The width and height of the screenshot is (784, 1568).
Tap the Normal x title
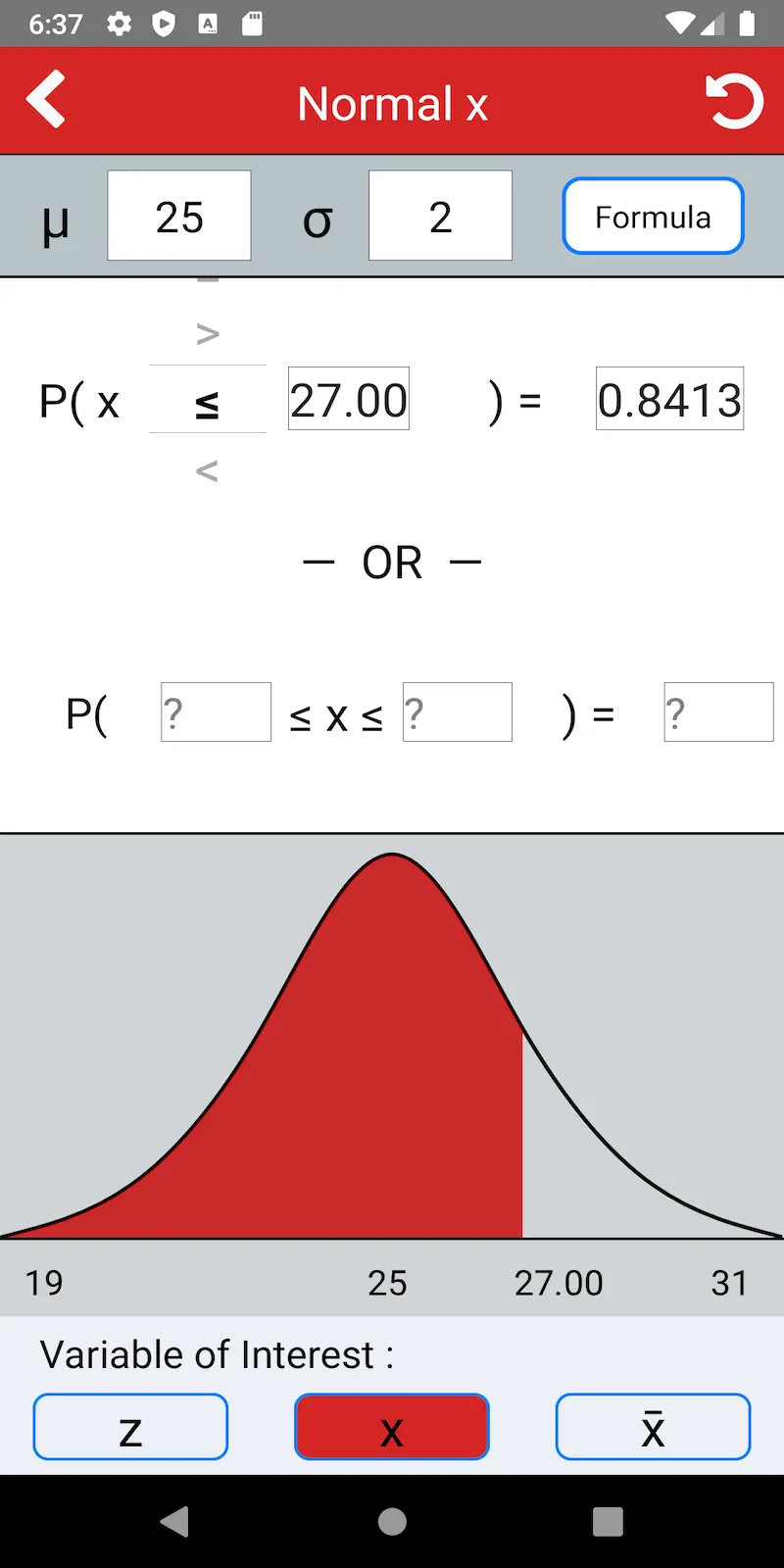coord(392,102)
